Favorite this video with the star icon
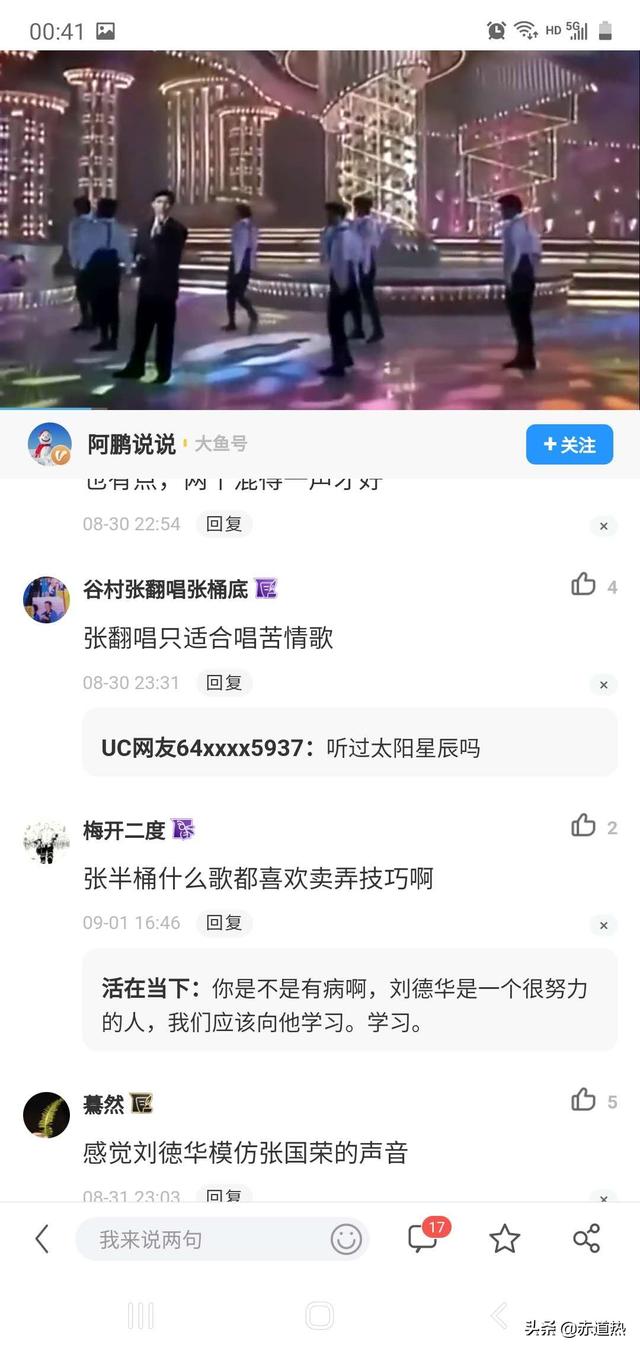The width and height of the screenshot is (640, 1351). tap(505, 1240)
